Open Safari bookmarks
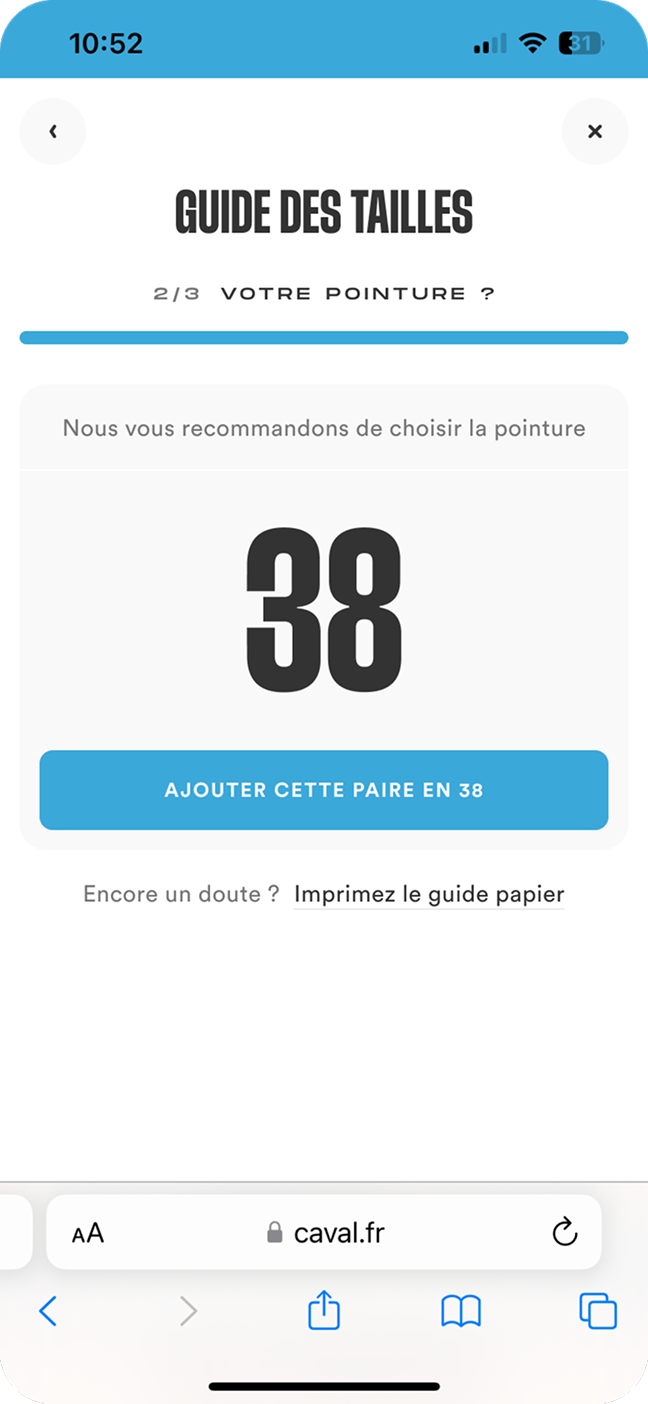 pos(461,1311)
